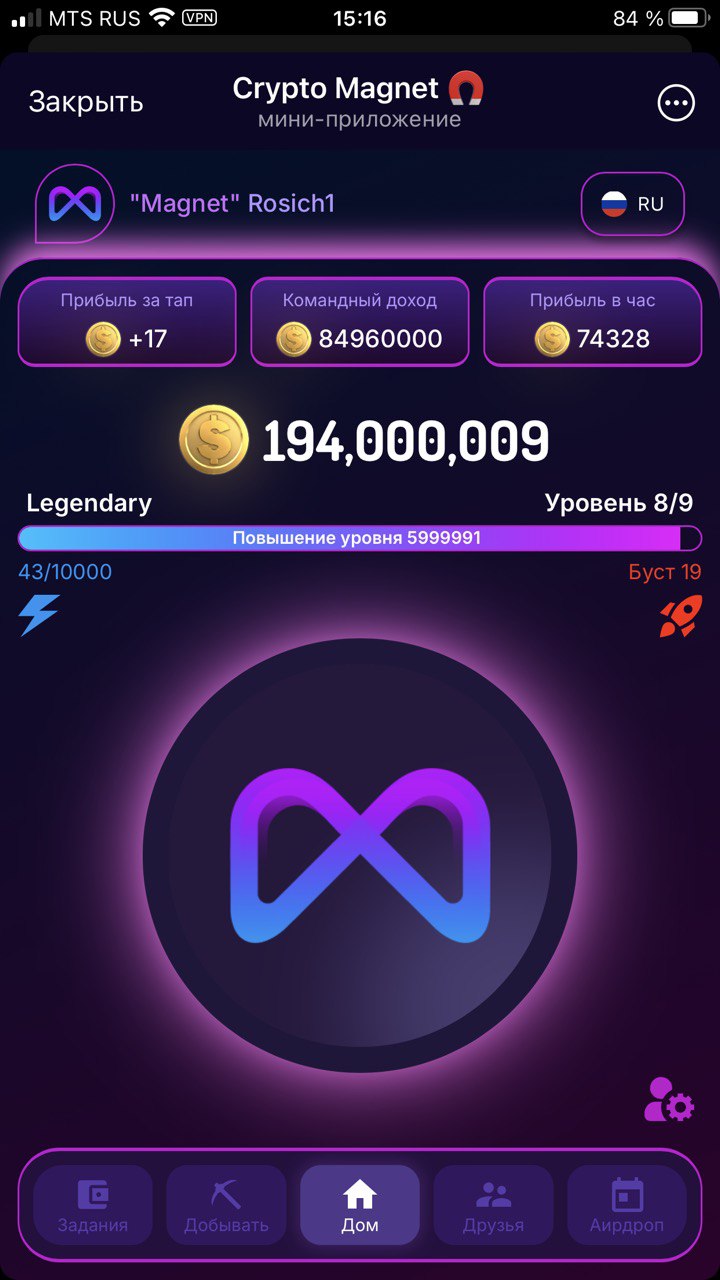Open the three-dot overflow menu
720x1280 pixels.
tap(676, 102)
